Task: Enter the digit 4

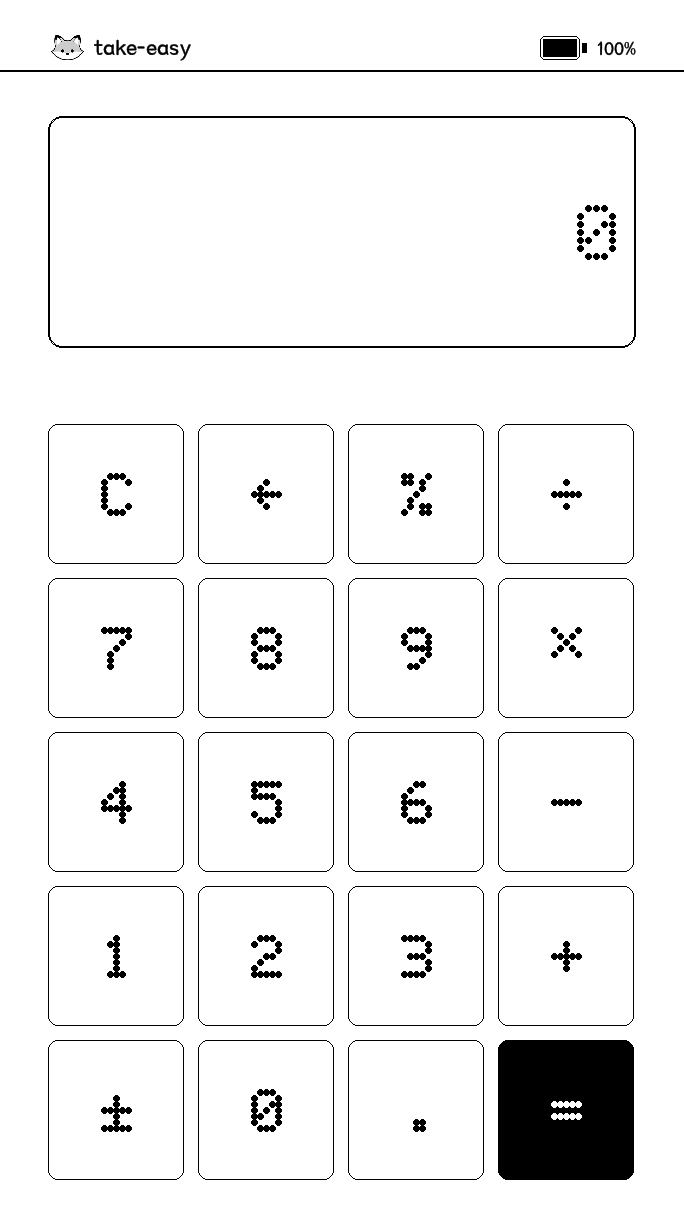Action: point(116,802)
